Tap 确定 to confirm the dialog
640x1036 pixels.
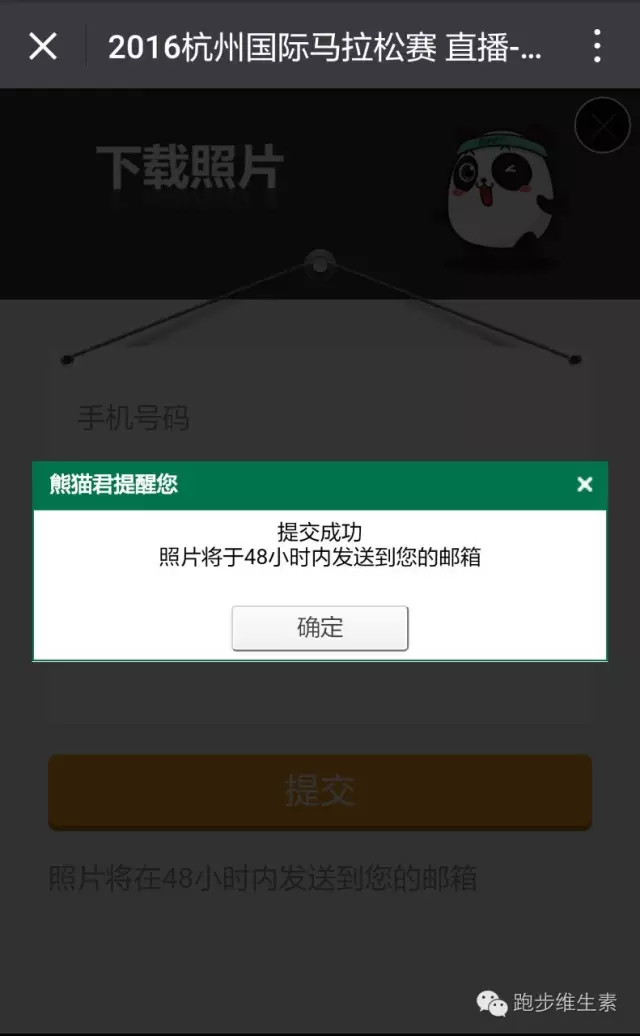[x=320, y=628]
